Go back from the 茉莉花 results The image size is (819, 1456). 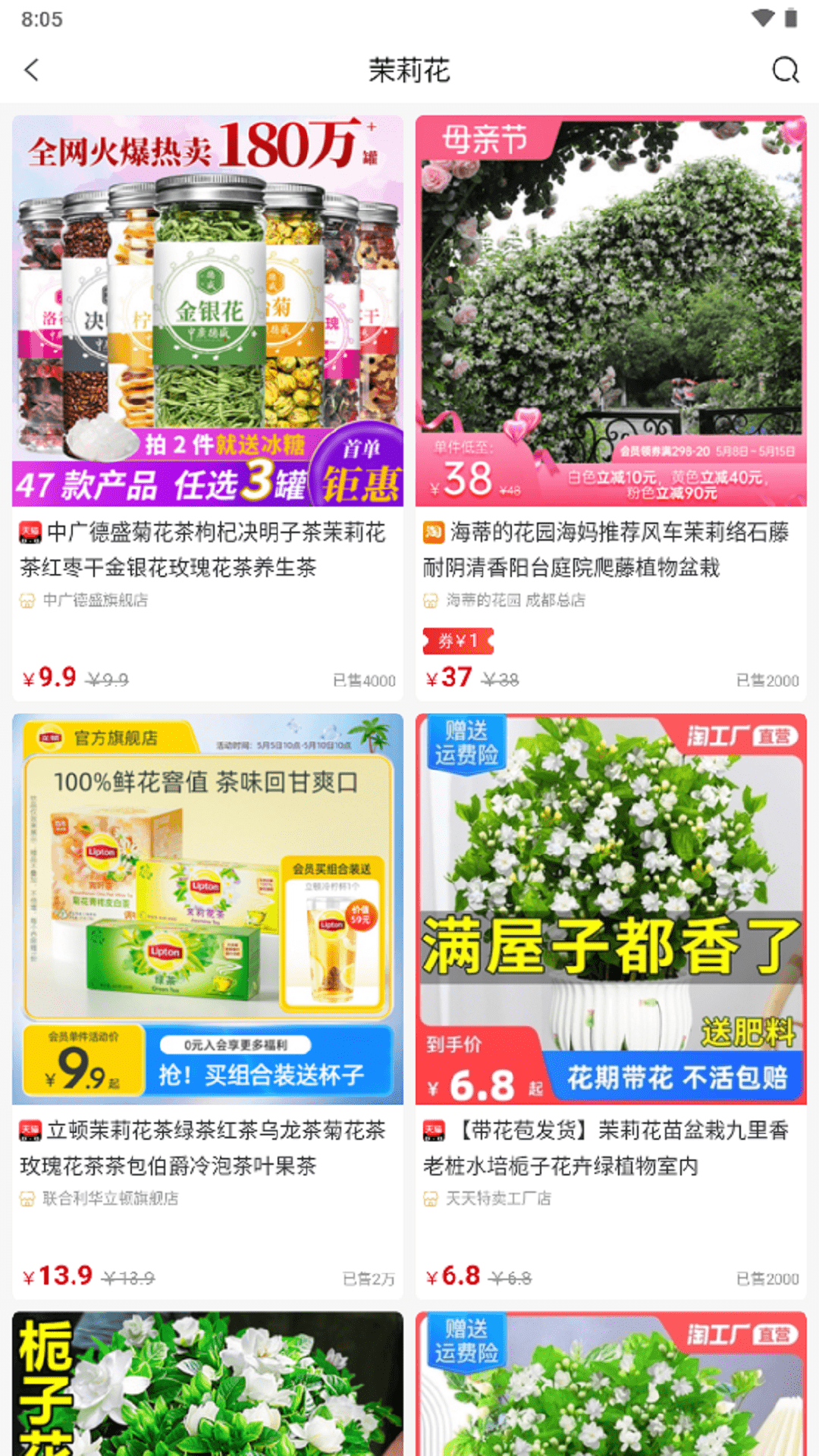32,71
